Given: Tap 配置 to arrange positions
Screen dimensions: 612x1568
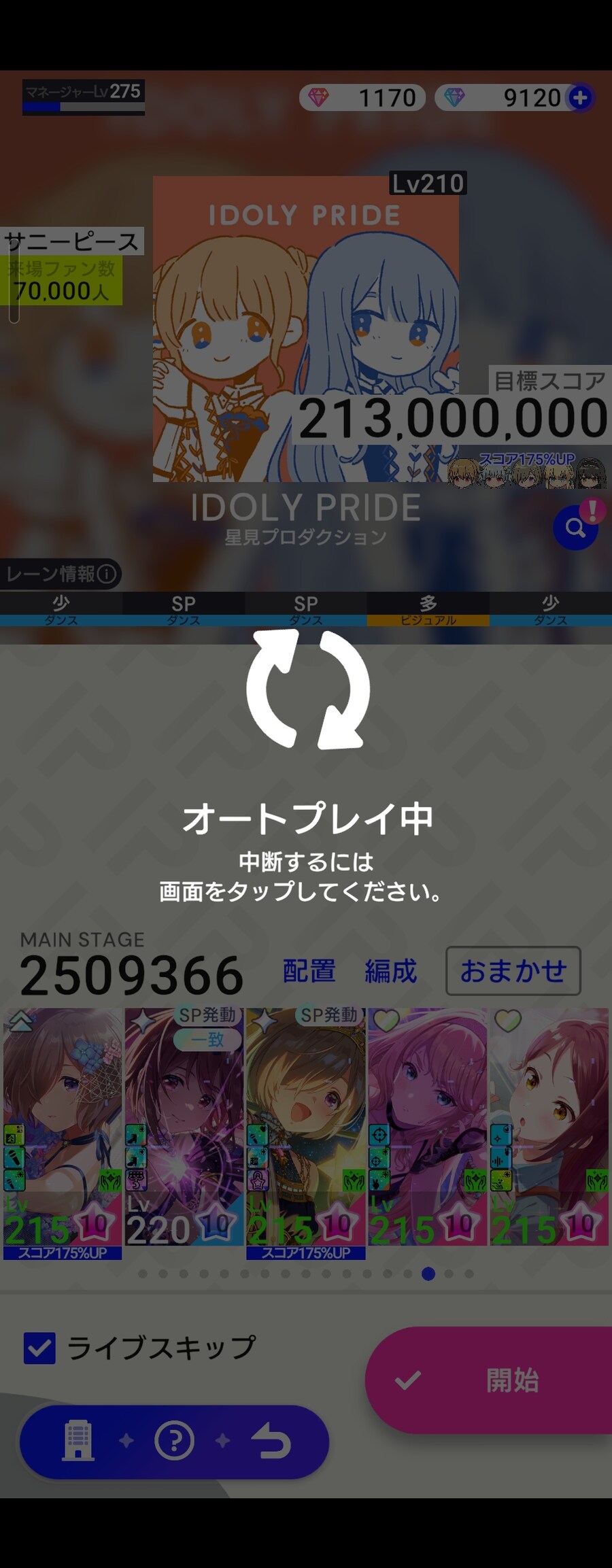Looking at the screenshot, I should [x=309, y=971].
